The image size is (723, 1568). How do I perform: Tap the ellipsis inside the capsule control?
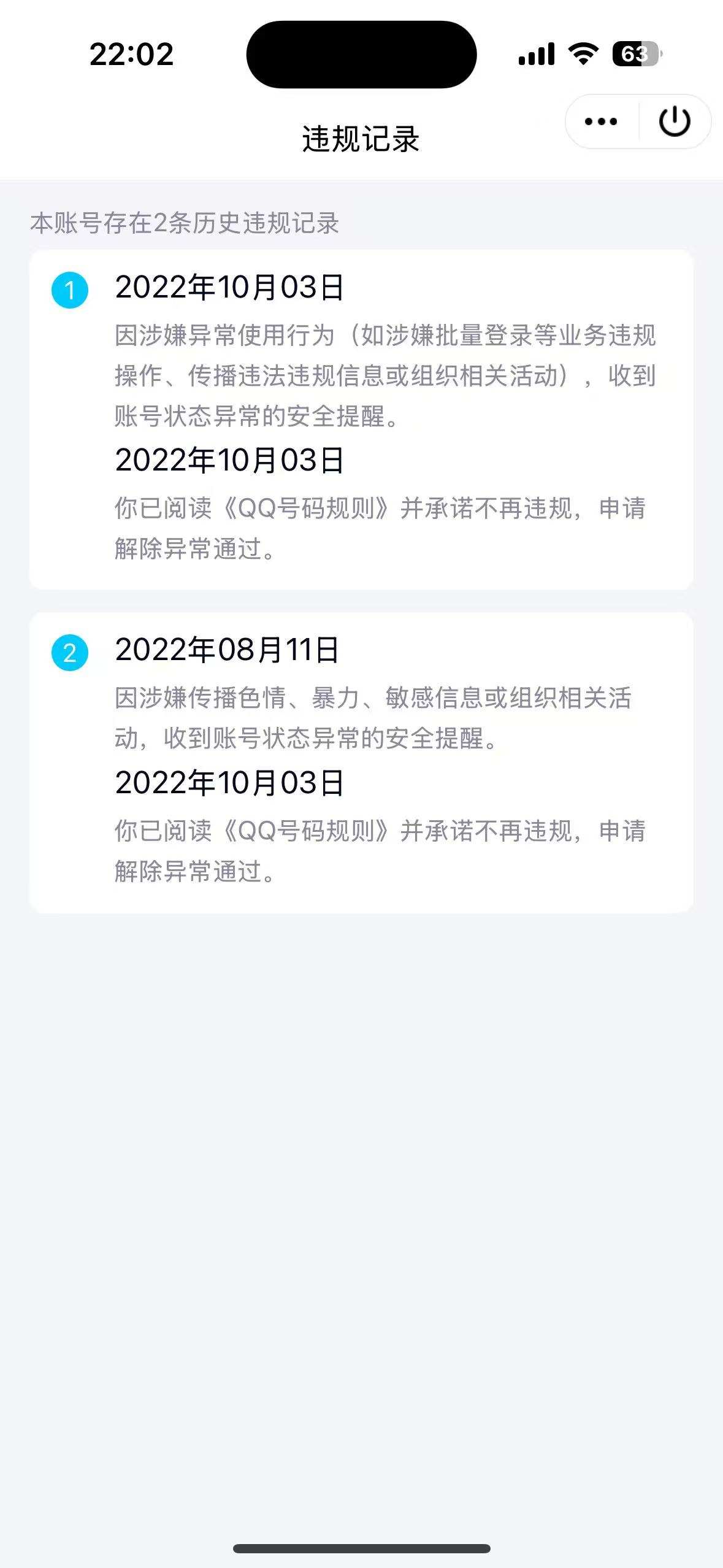(602, 121)
